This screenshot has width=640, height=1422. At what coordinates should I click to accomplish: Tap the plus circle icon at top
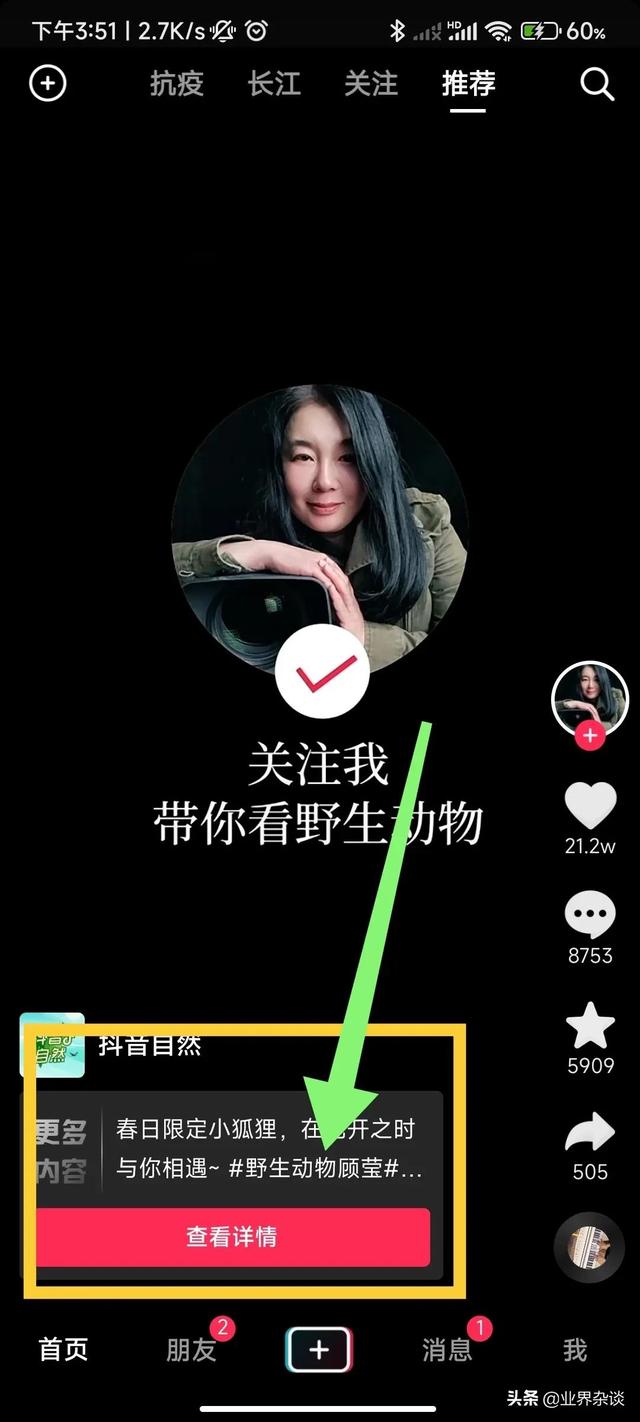[x=47, y=83]
